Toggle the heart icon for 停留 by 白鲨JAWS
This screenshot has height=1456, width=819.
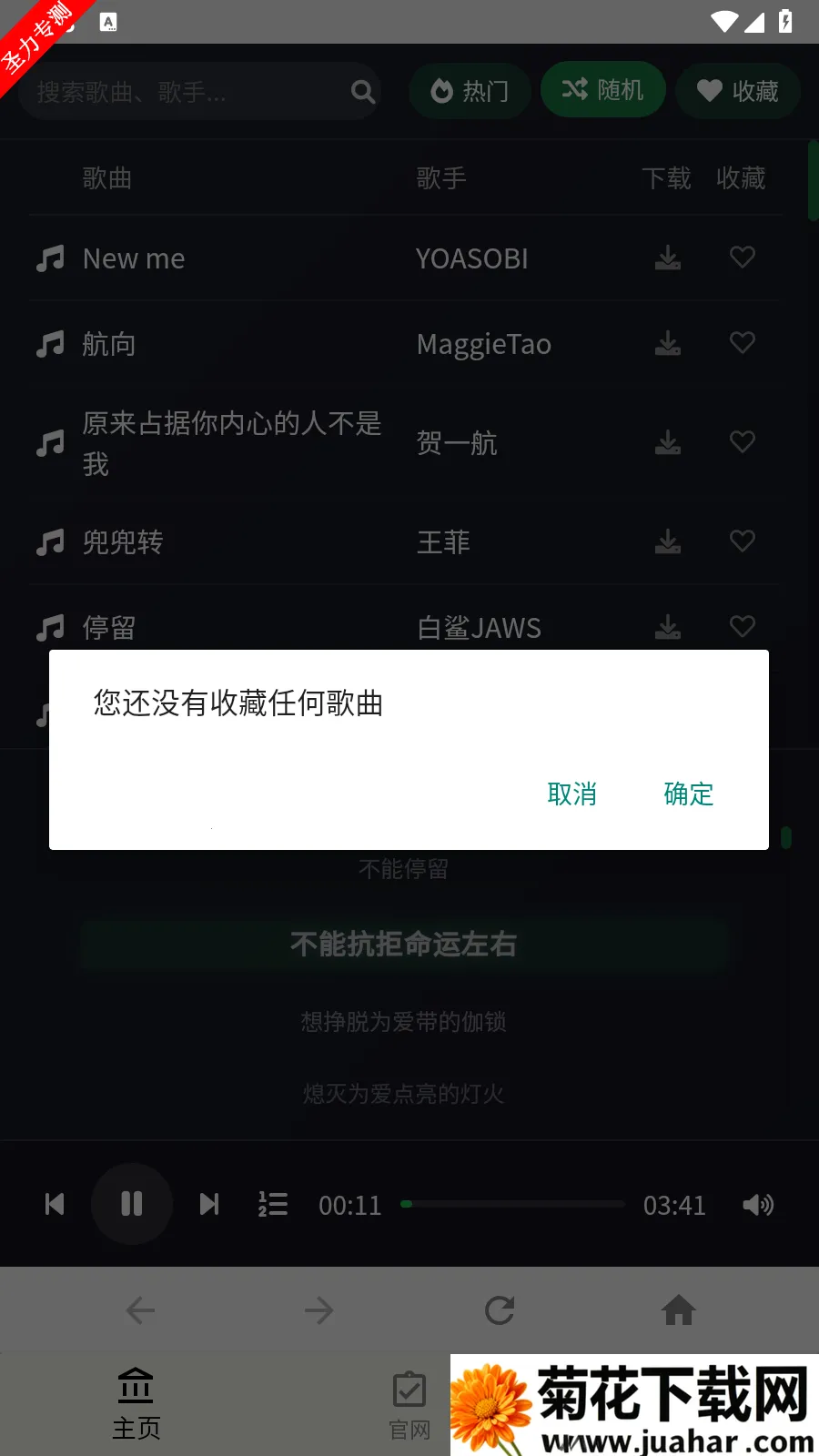click(x=742, y=626)
